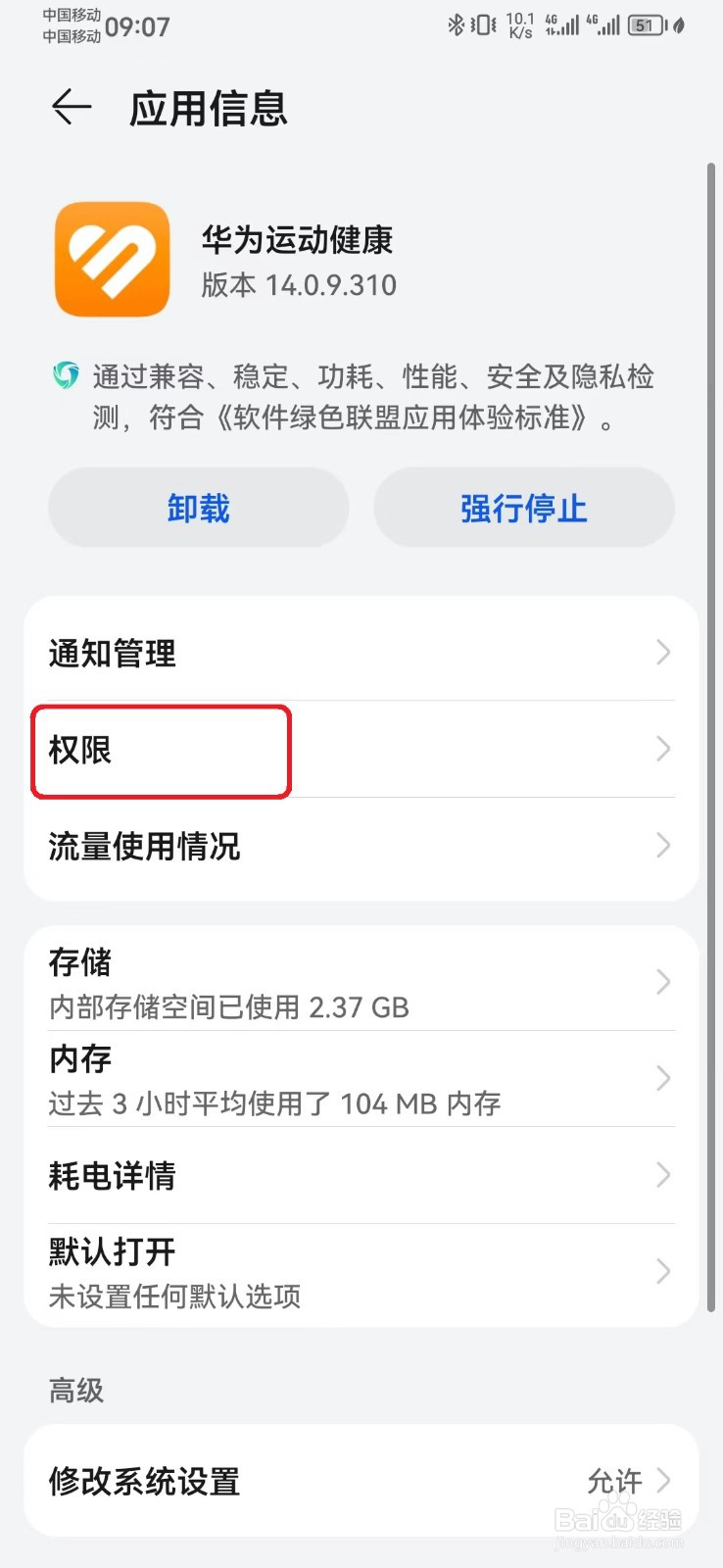This screenshot has height=1568, width=723.
Task: Tap the Huawei Health app icon
Action: 111,259
